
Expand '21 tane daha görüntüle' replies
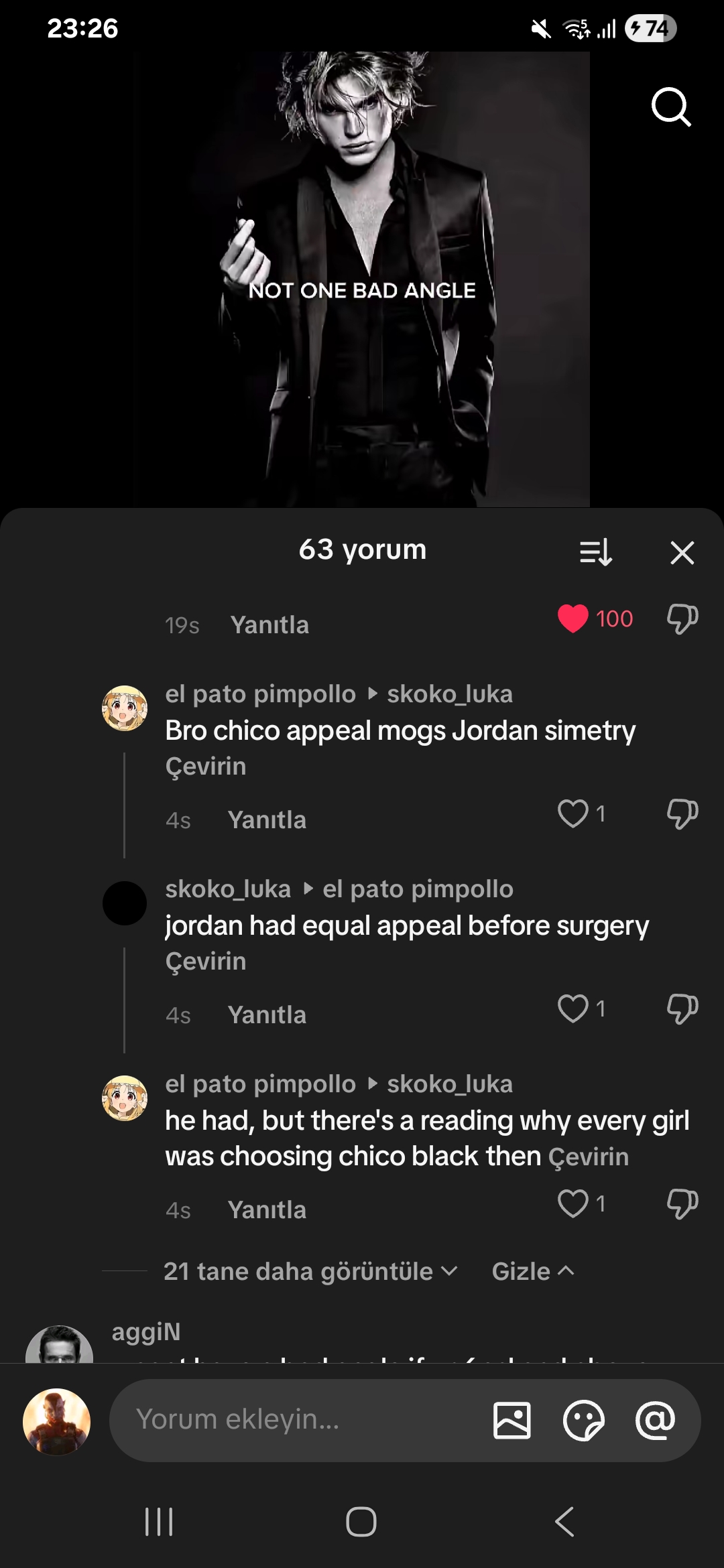[310, 1271]
